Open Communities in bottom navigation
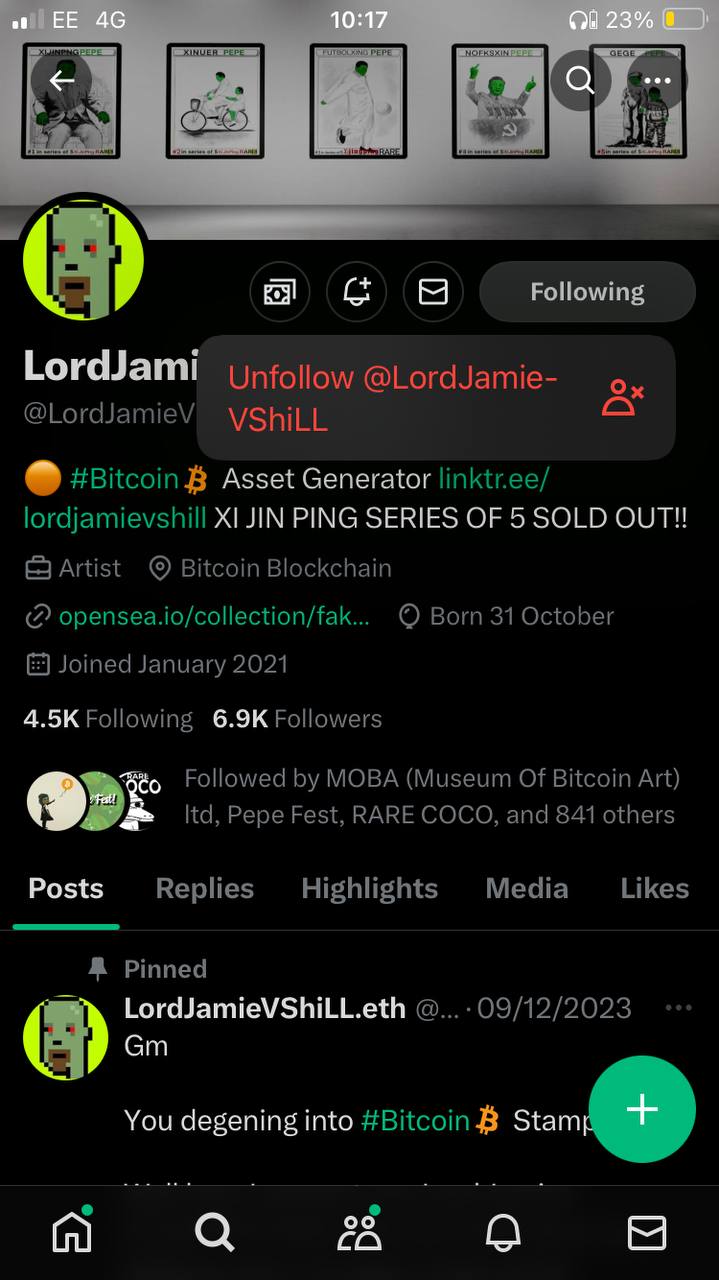719x1280 pixels. (359, 1232)
